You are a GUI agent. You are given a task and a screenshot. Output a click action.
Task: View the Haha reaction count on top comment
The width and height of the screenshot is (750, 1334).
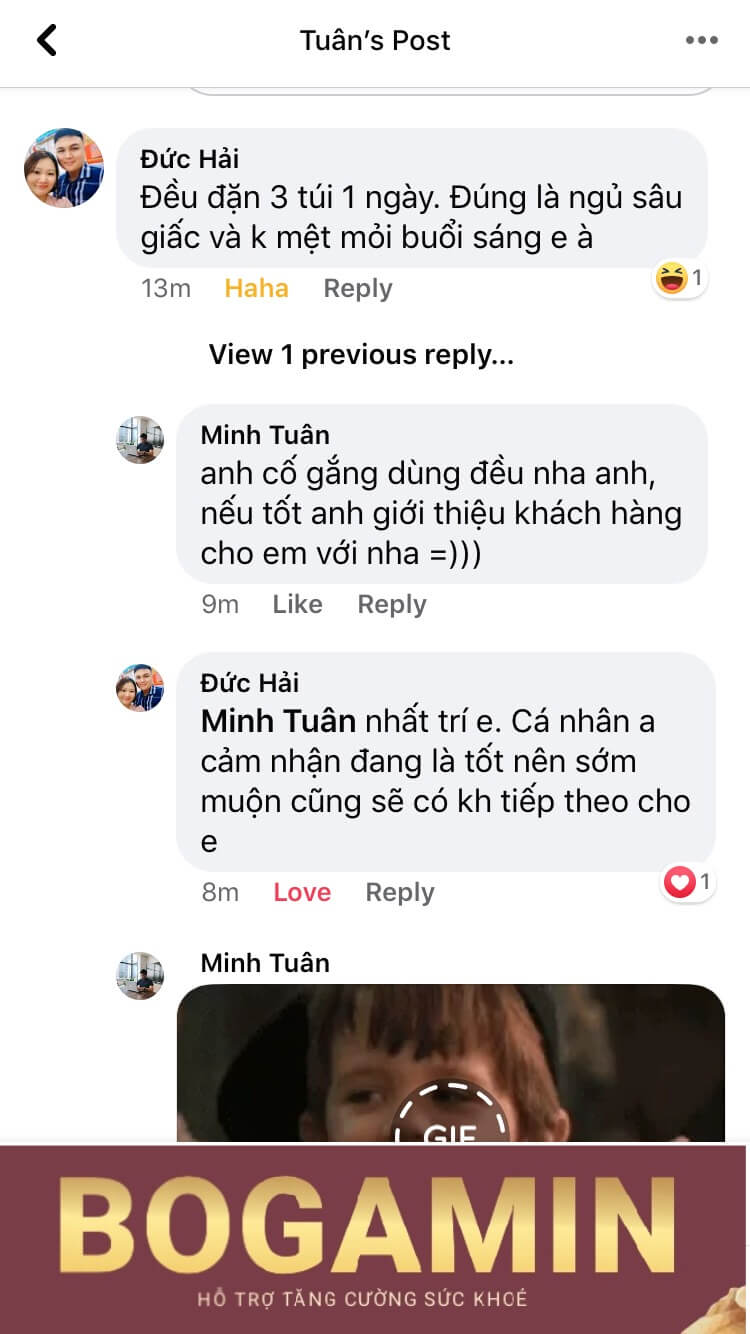(680, 278)
